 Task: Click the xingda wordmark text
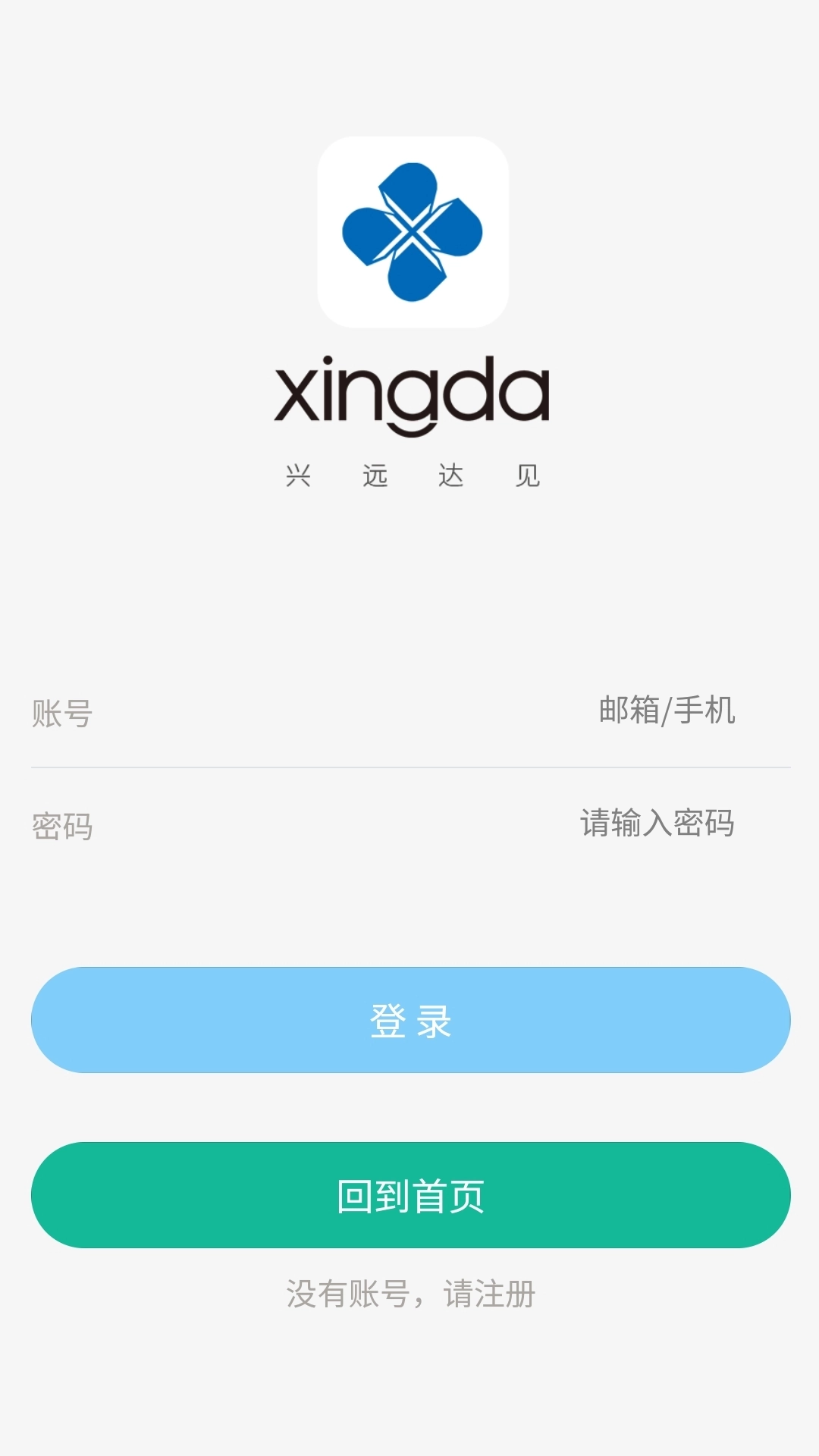[409, 394]
